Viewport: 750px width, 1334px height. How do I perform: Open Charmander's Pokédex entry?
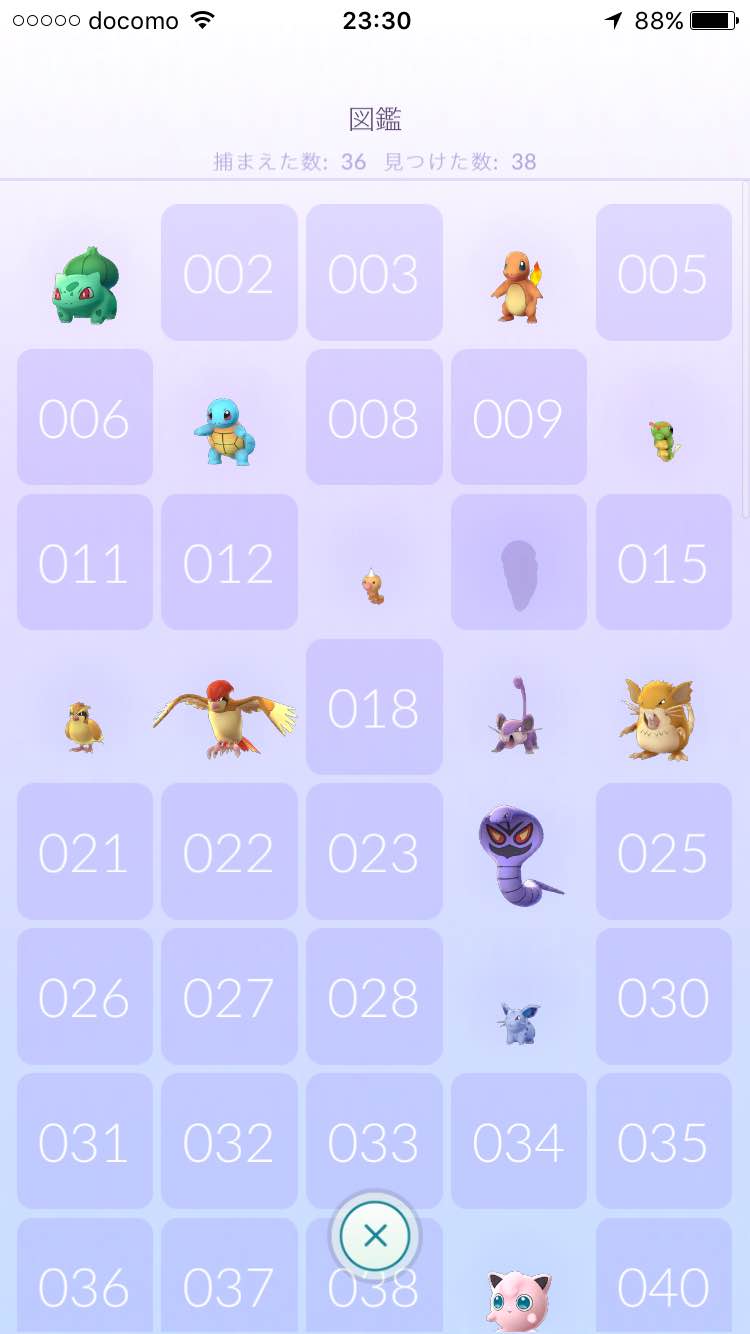point(519,284)
